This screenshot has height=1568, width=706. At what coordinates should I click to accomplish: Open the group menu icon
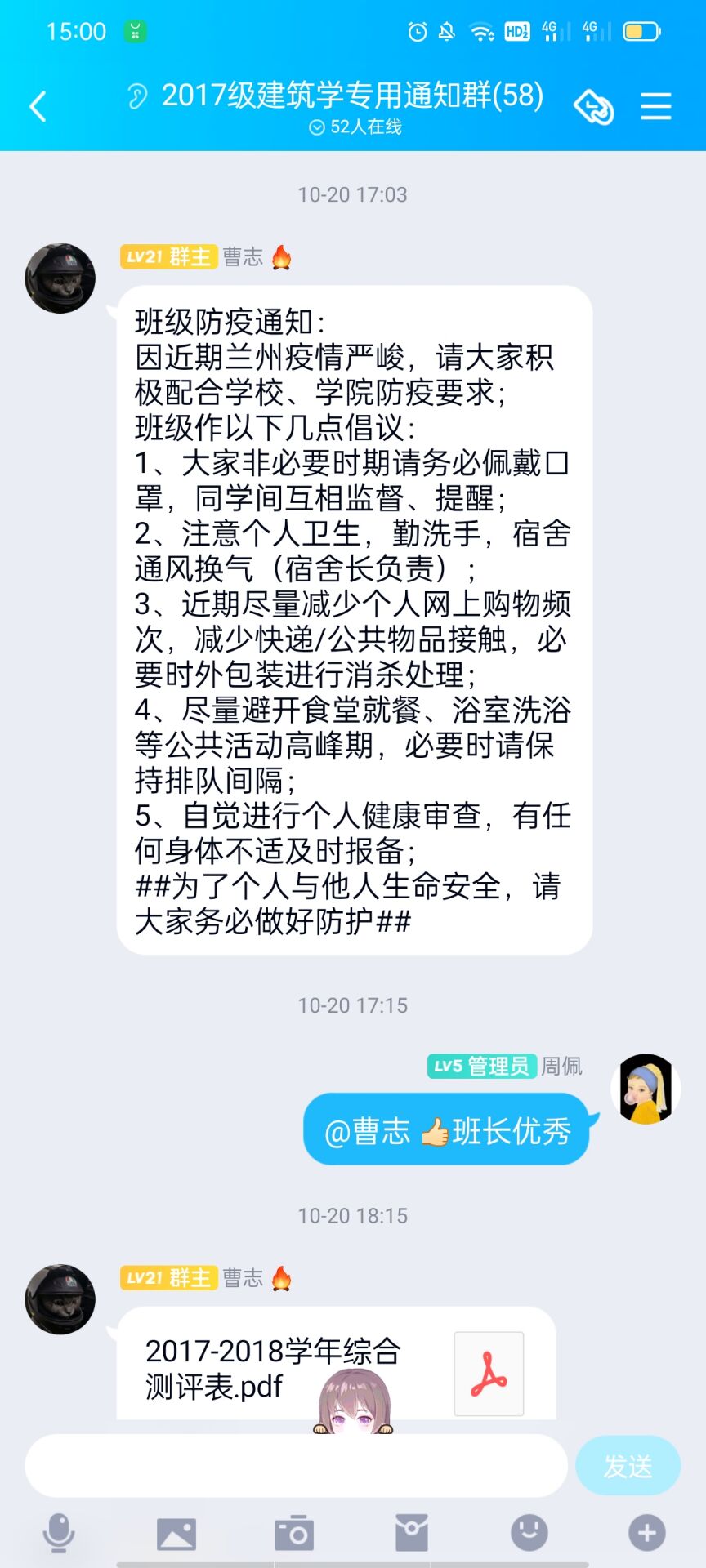point(655,107)
